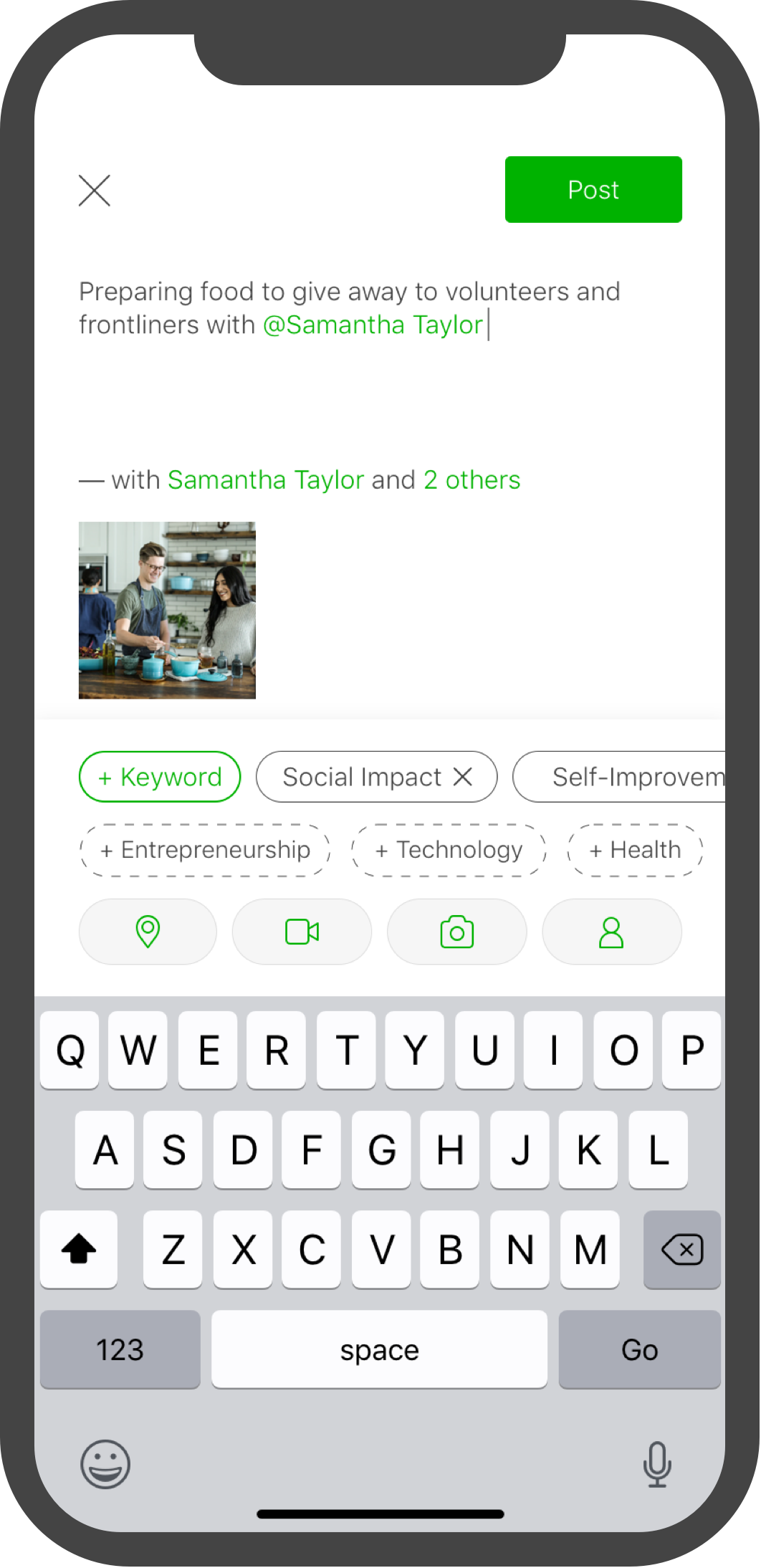Add the Technology keyword
The height and width of the screenshot is (1568, 761).
tap(449, 850)
